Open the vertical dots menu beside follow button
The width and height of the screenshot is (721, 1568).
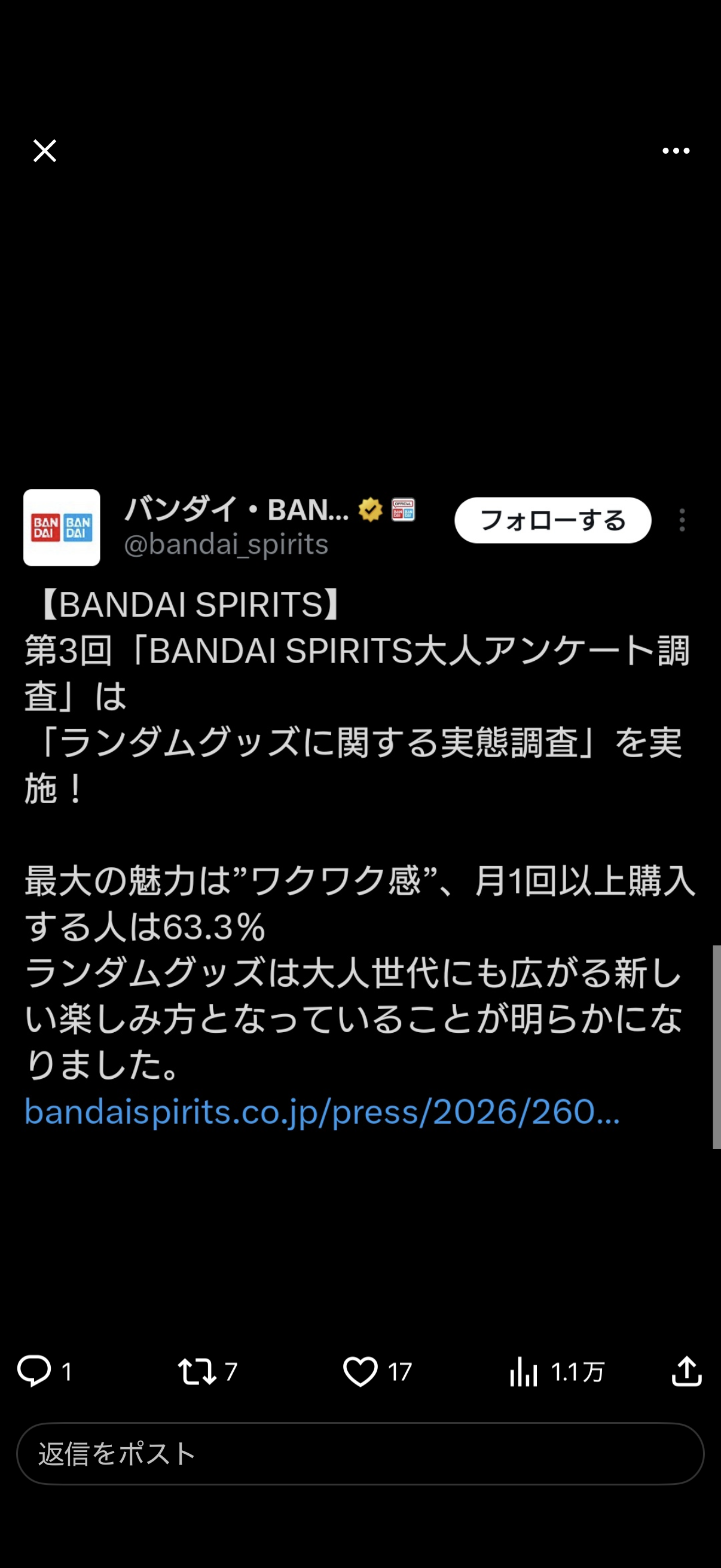coord(682,520)
